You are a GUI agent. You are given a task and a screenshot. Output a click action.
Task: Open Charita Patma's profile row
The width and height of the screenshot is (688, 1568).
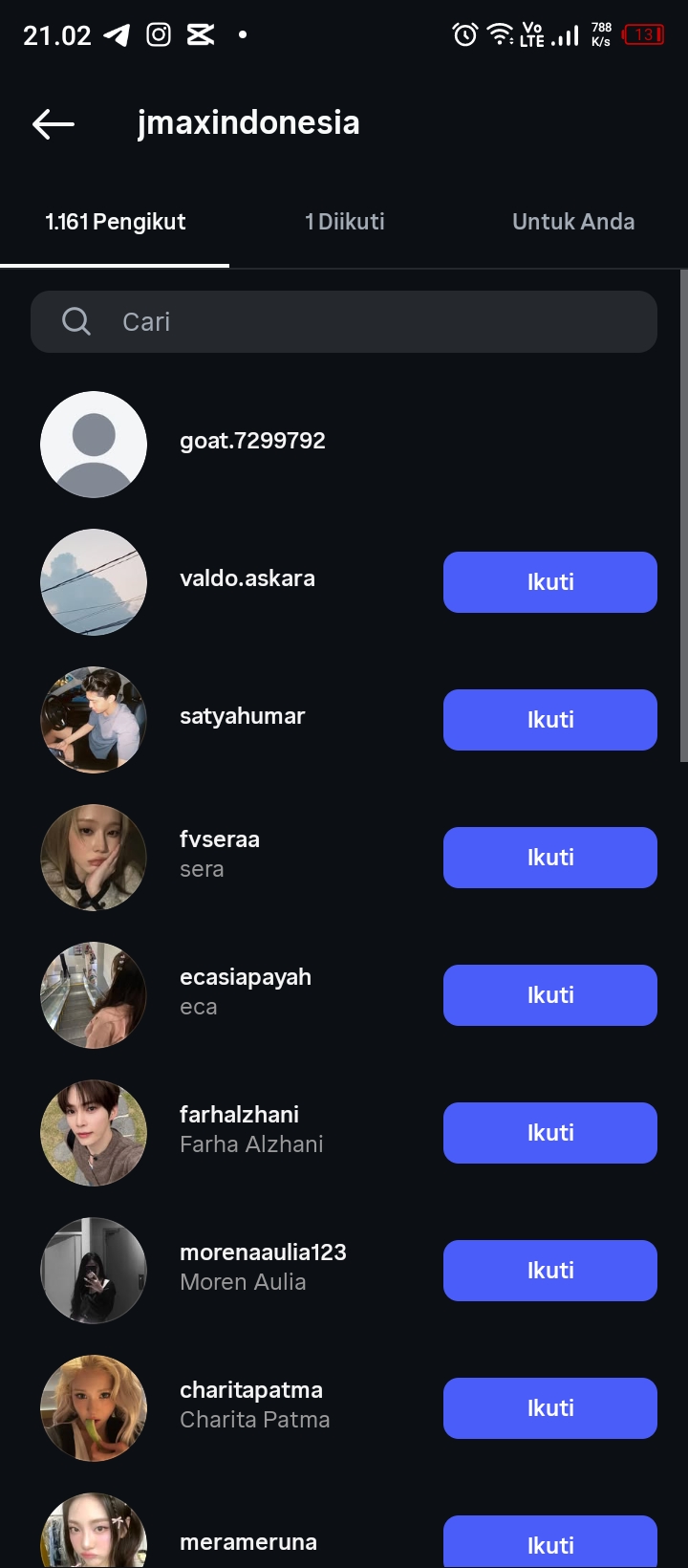[x=254, y=1405]
